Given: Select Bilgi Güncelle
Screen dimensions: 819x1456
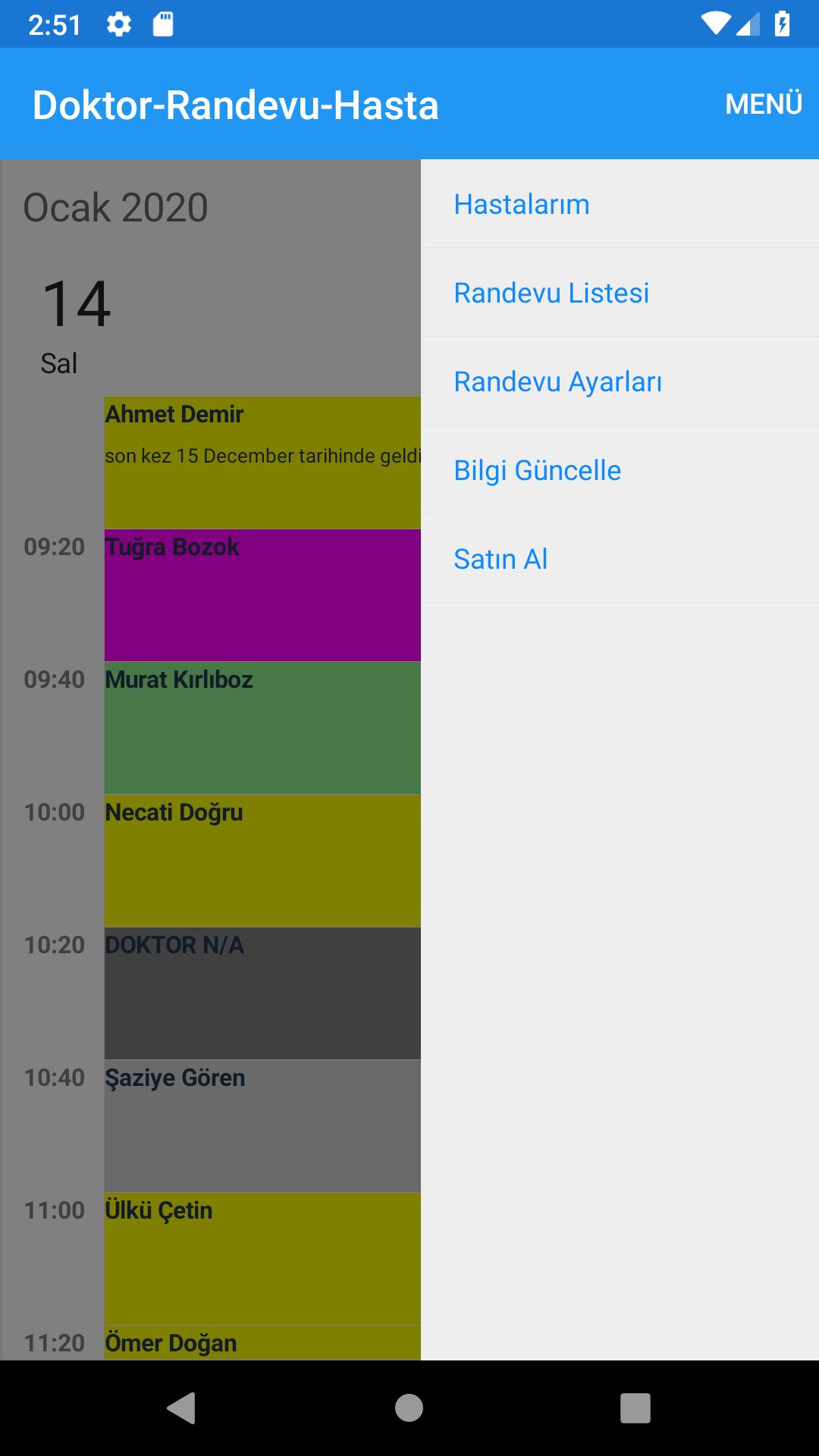Looking at the screenshot, I should [620, 470].
